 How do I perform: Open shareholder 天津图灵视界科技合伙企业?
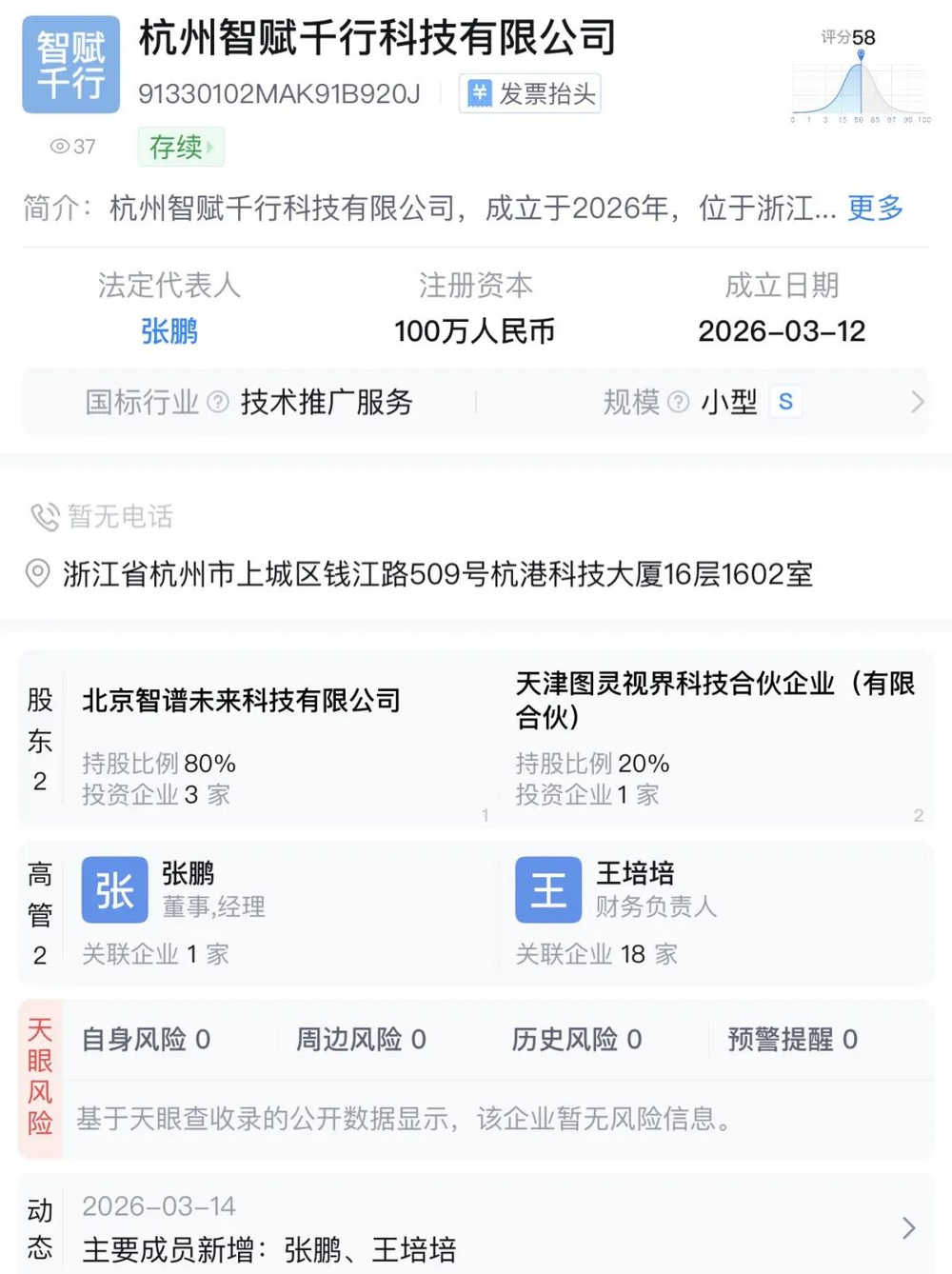tap(714, 700)
